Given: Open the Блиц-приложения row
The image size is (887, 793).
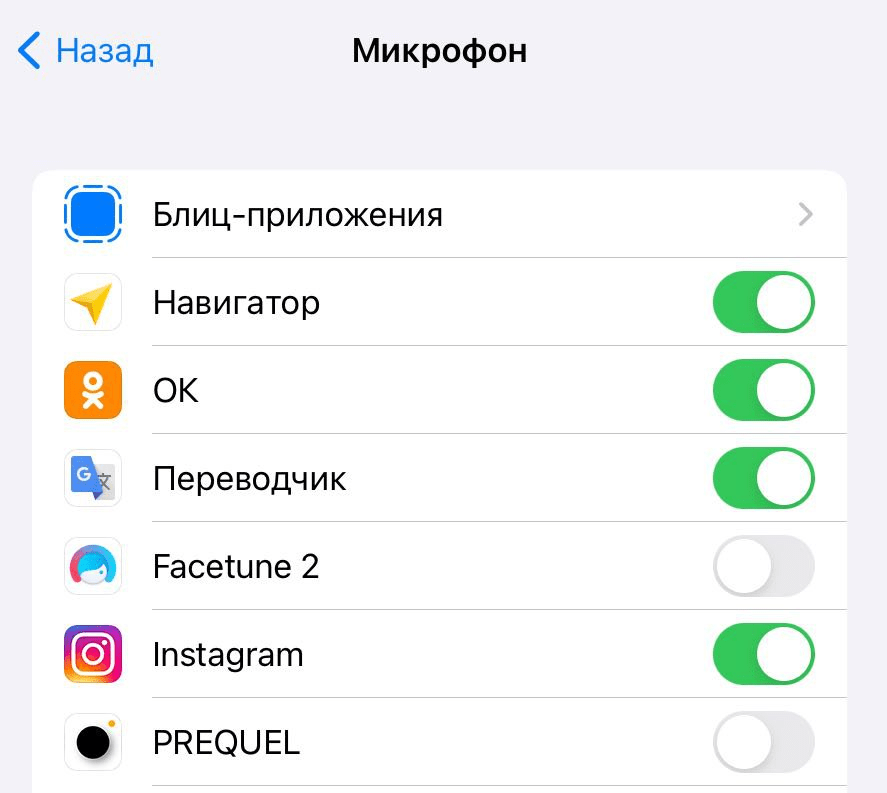Looking at the screenshot, I should point(440,214).
